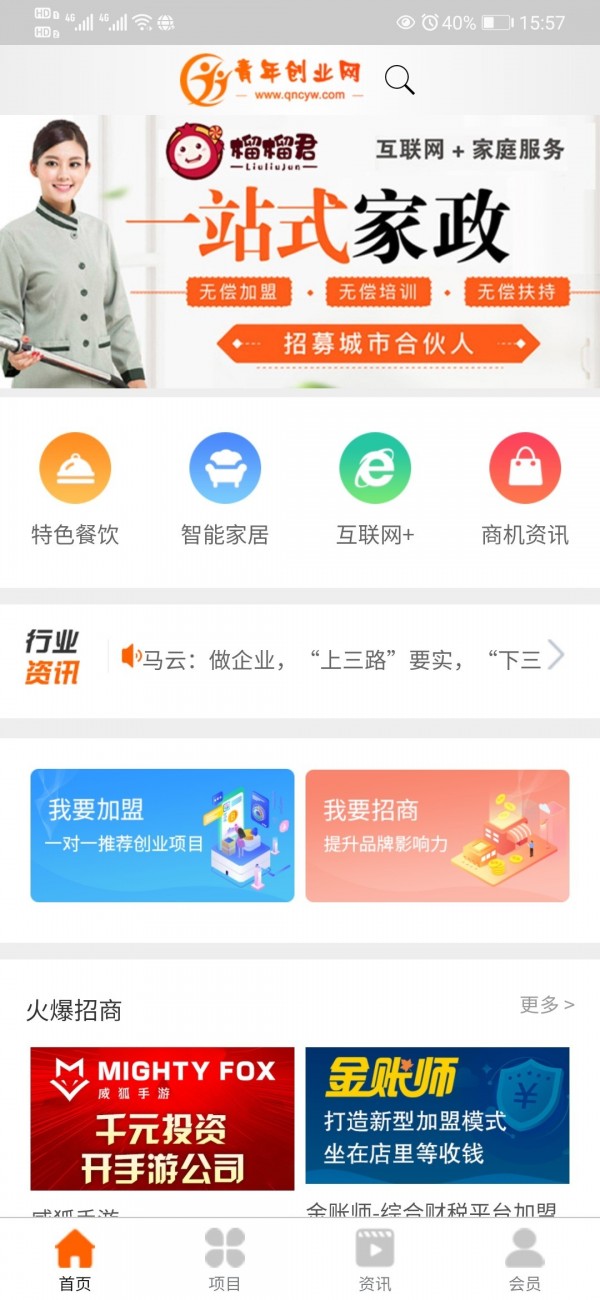The height and width of the screenshot is (1300, 600).
Task: Tap the 我要加盟 card
Action: 162,835
